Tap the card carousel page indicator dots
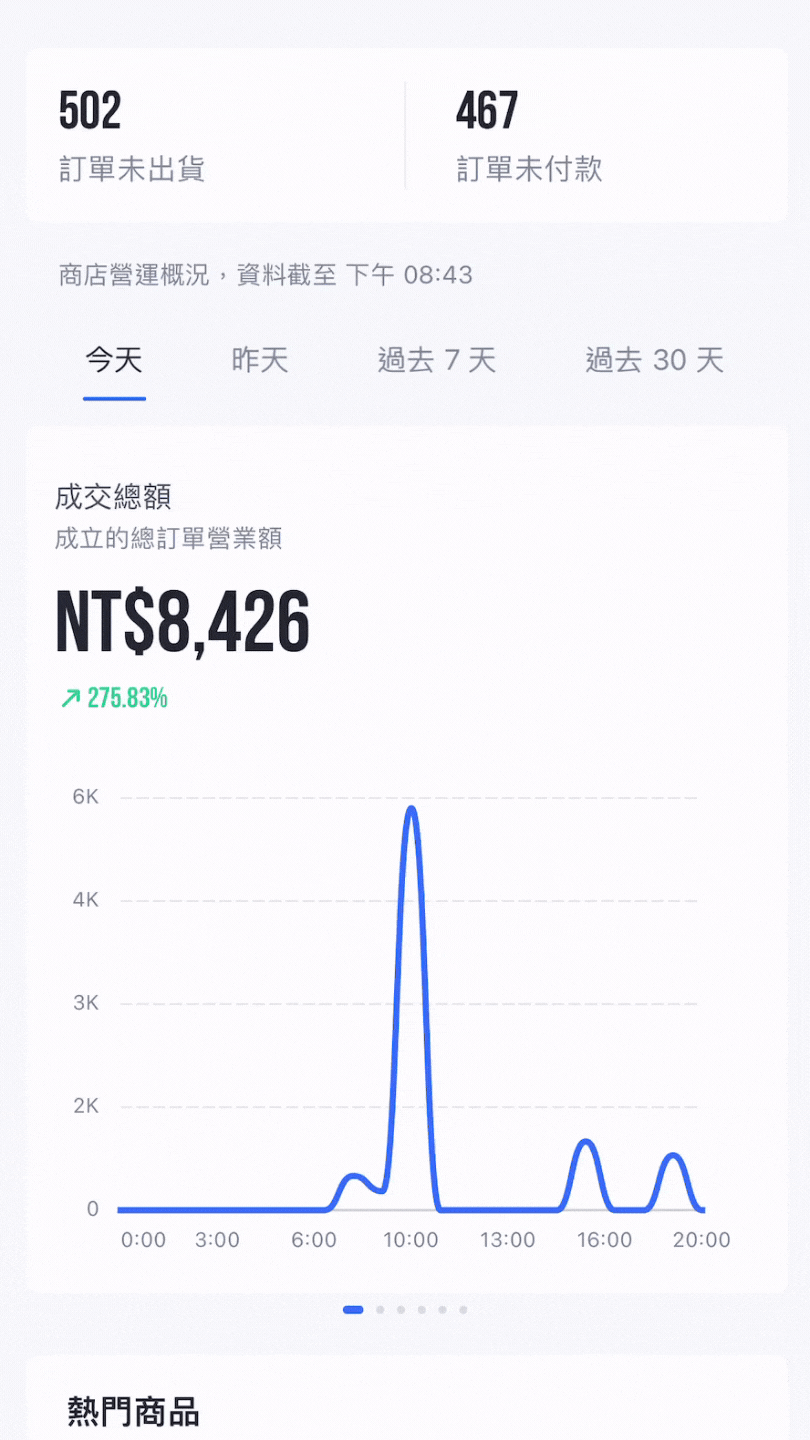The height and width of the screenshot is (1440, 810). 406,1309
